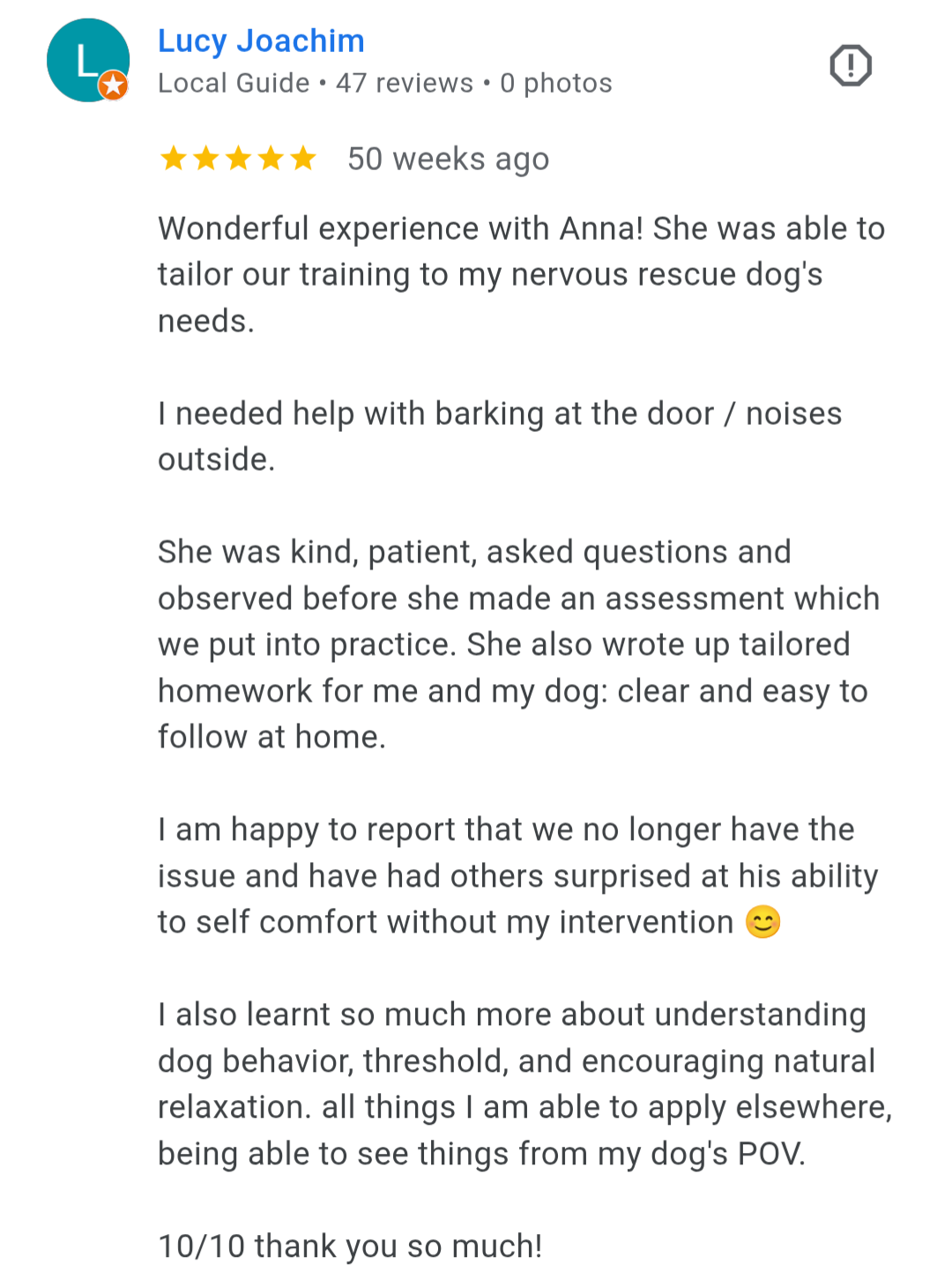Screen dimensions: 952x1287
Task: Click the paragraph mentioning tailored homework
Action: pyautogui.click(x=518, y=643)
